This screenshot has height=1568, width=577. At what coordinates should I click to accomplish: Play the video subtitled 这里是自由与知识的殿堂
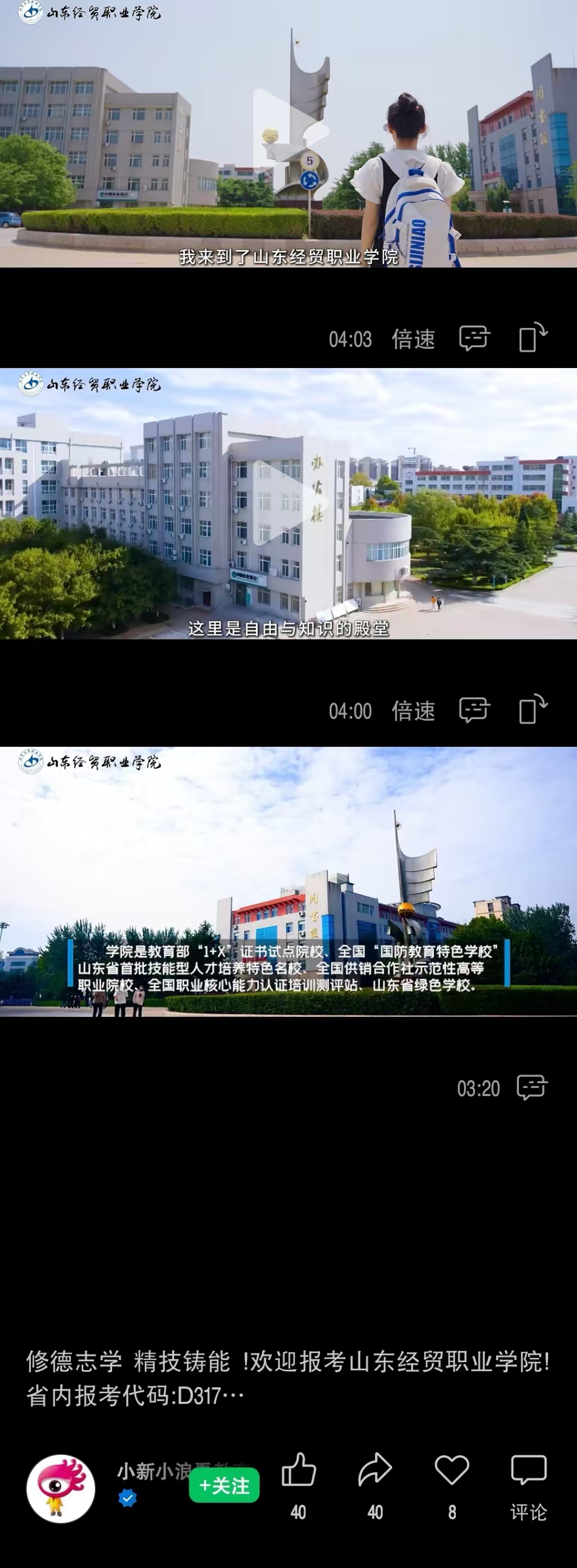pyautogui.click(x=290, y=503)
